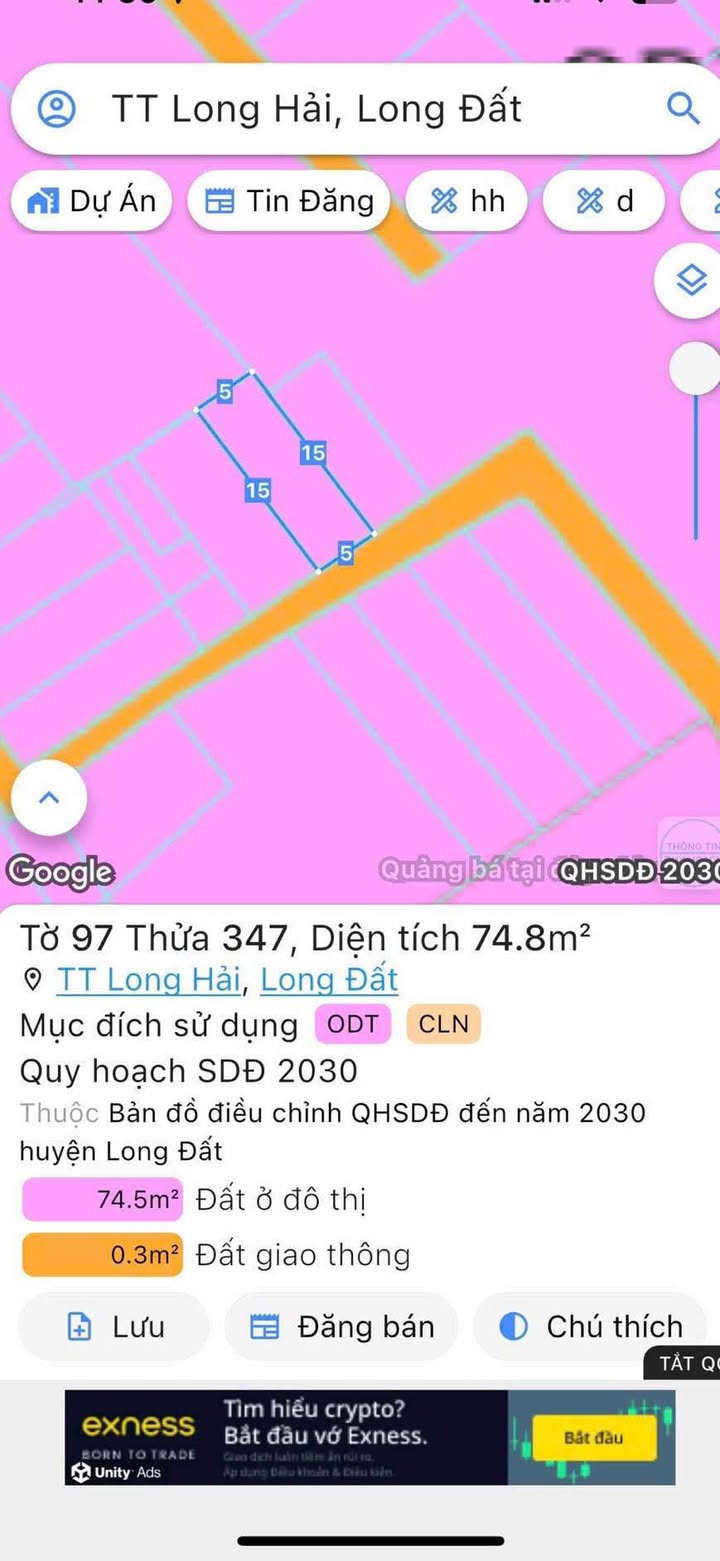Open the map layers button
Viewport: 720px width, 1561px height.
coord(691,282)
